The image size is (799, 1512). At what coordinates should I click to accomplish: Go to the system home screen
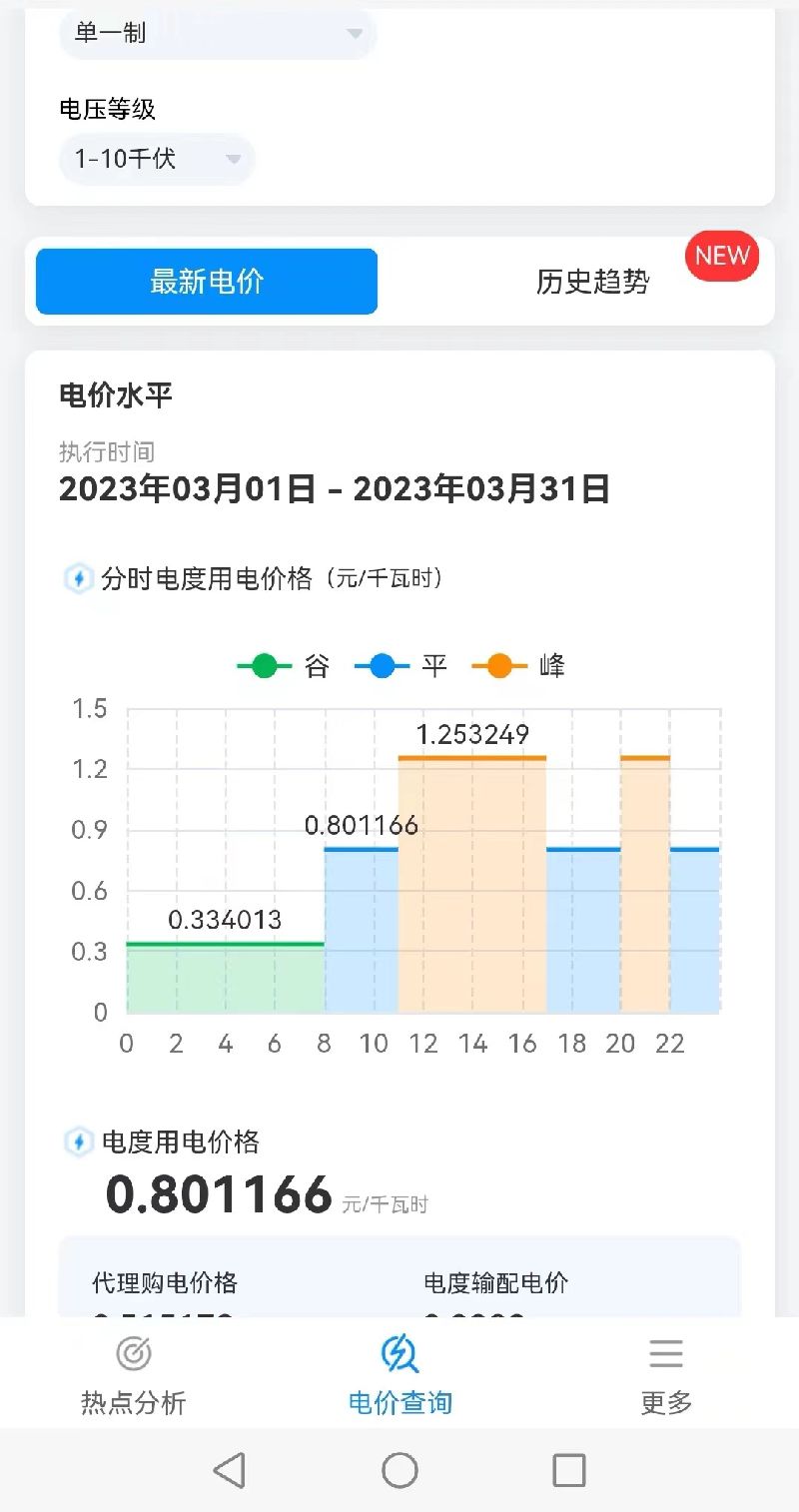(399, 1470)
